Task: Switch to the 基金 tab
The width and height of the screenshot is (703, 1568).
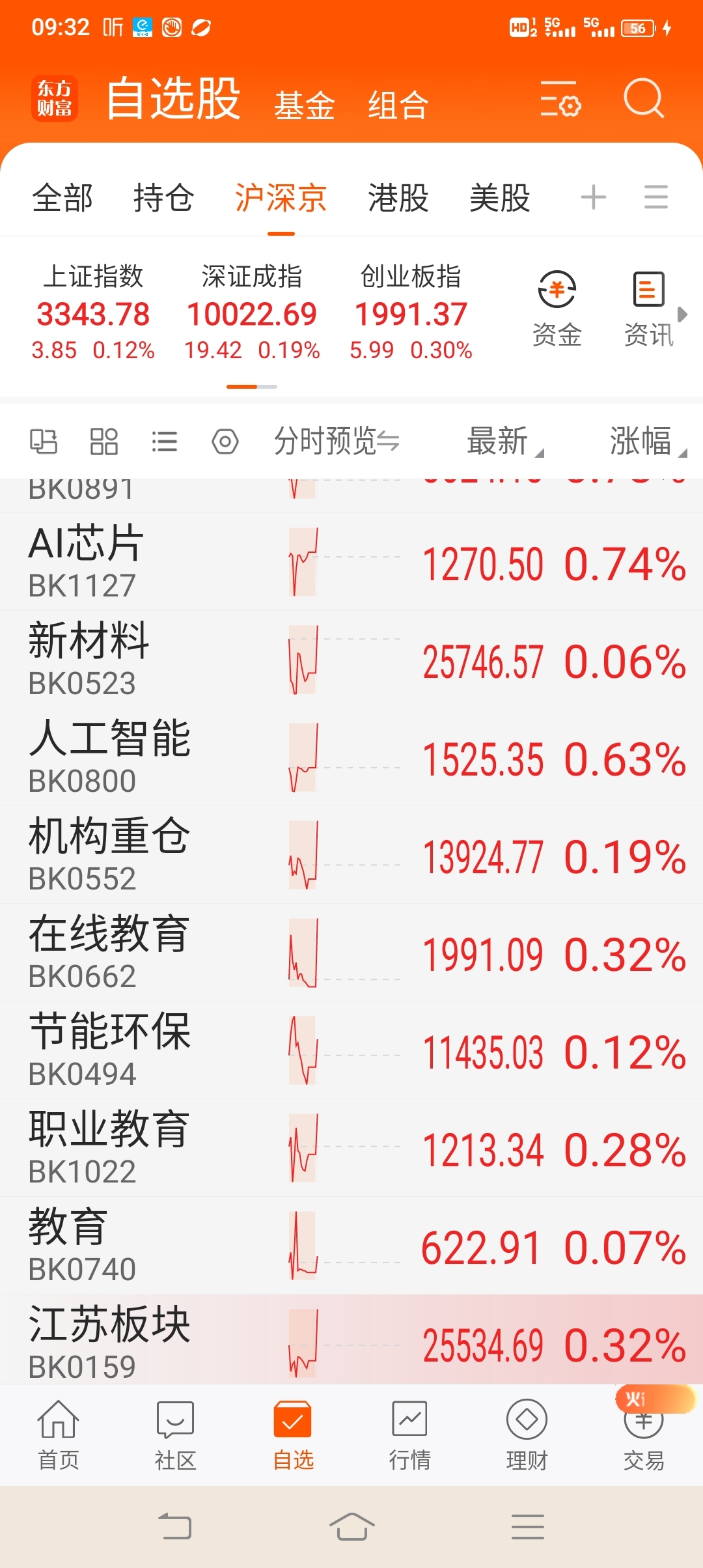Action: coord(304,105)
